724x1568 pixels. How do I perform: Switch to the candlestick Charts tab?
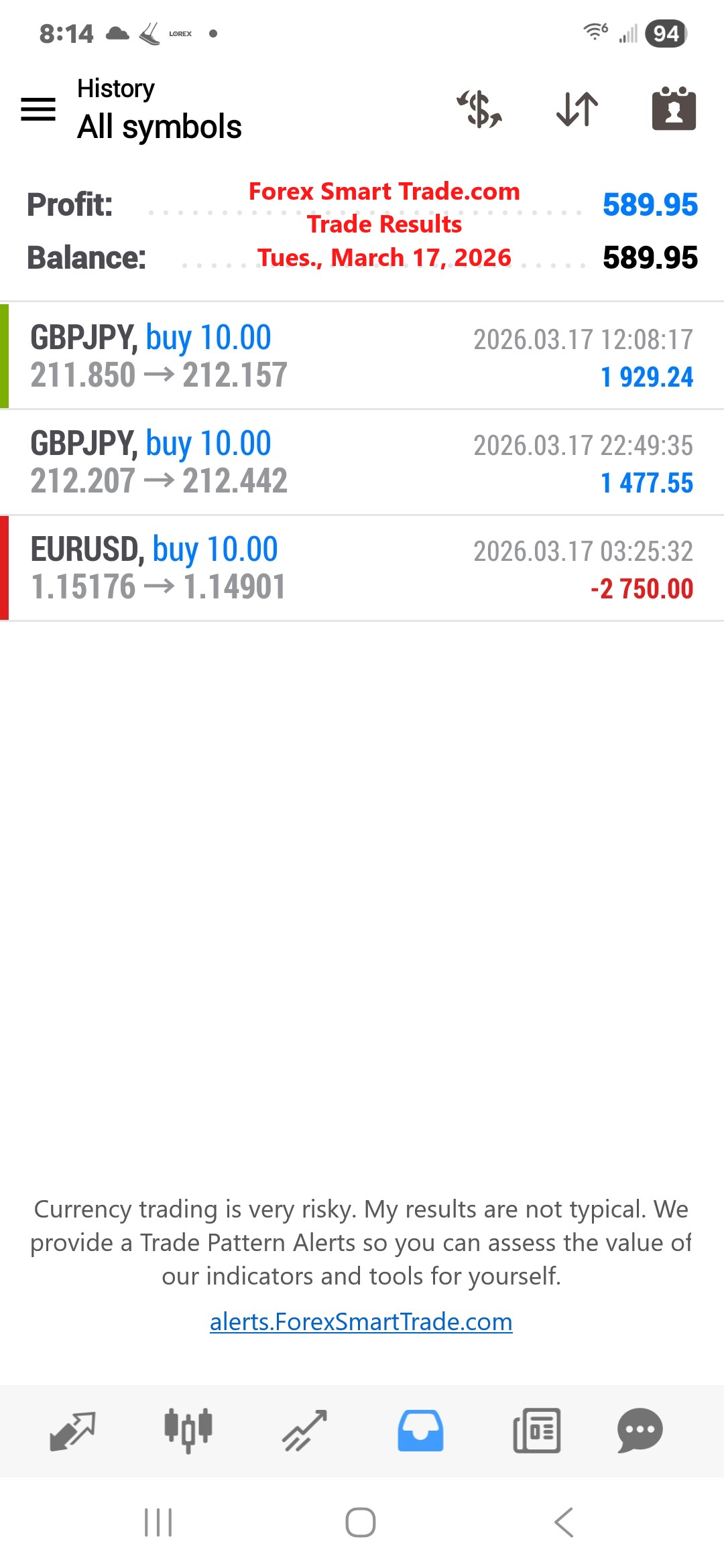click(x=188, y=1430)
